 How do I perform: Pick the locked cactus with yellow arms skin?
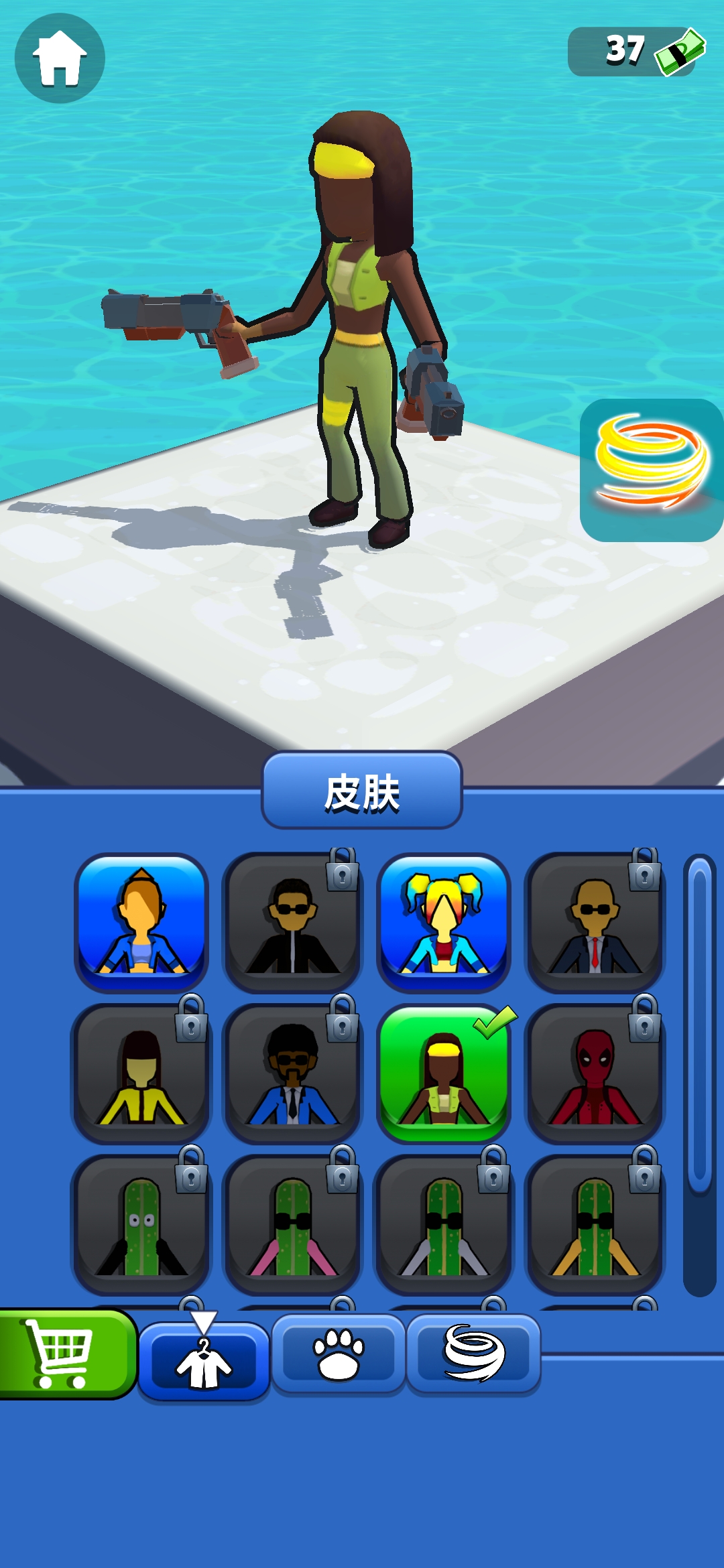click(595, 1224)
